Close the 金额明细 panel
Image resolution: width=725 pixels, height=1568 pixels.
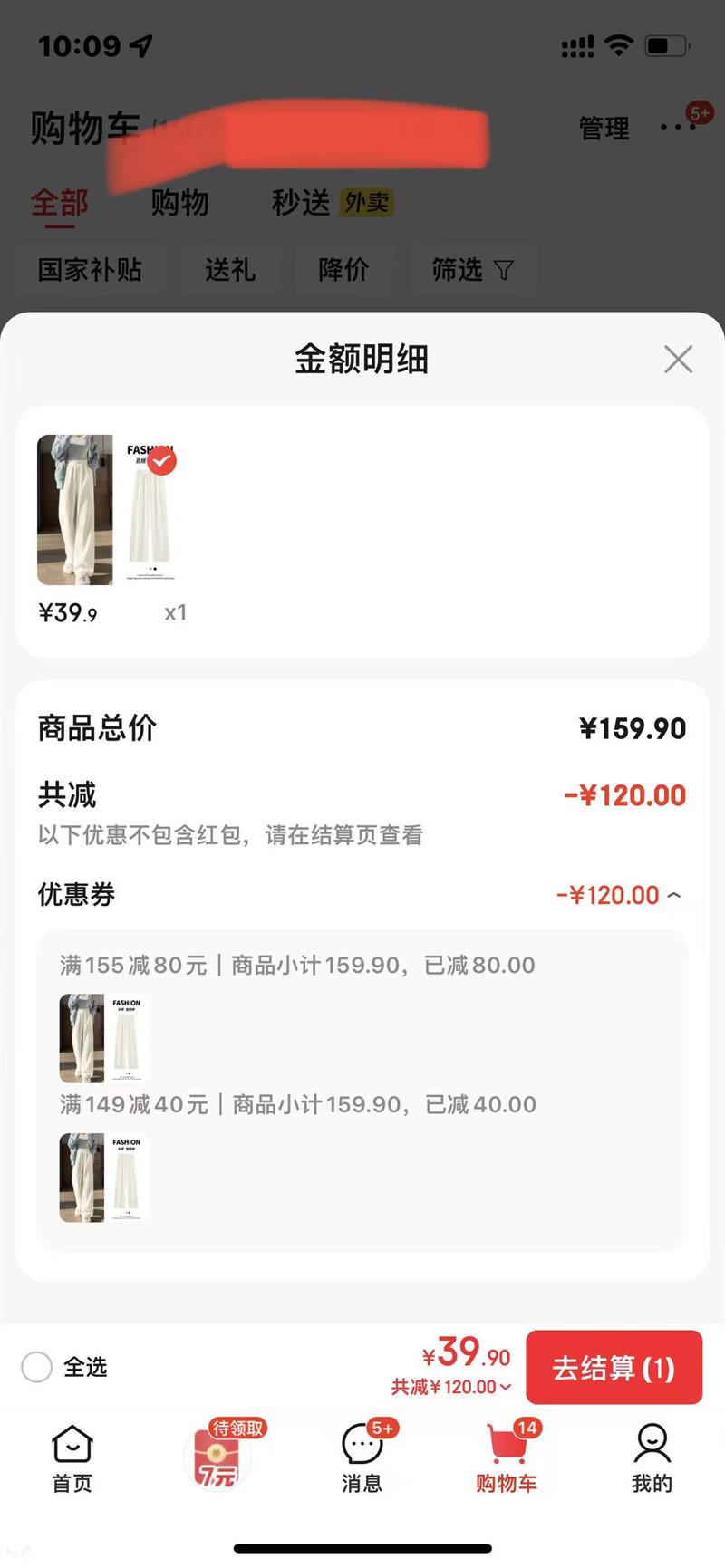pyautogui.click(x=678, y=360)
